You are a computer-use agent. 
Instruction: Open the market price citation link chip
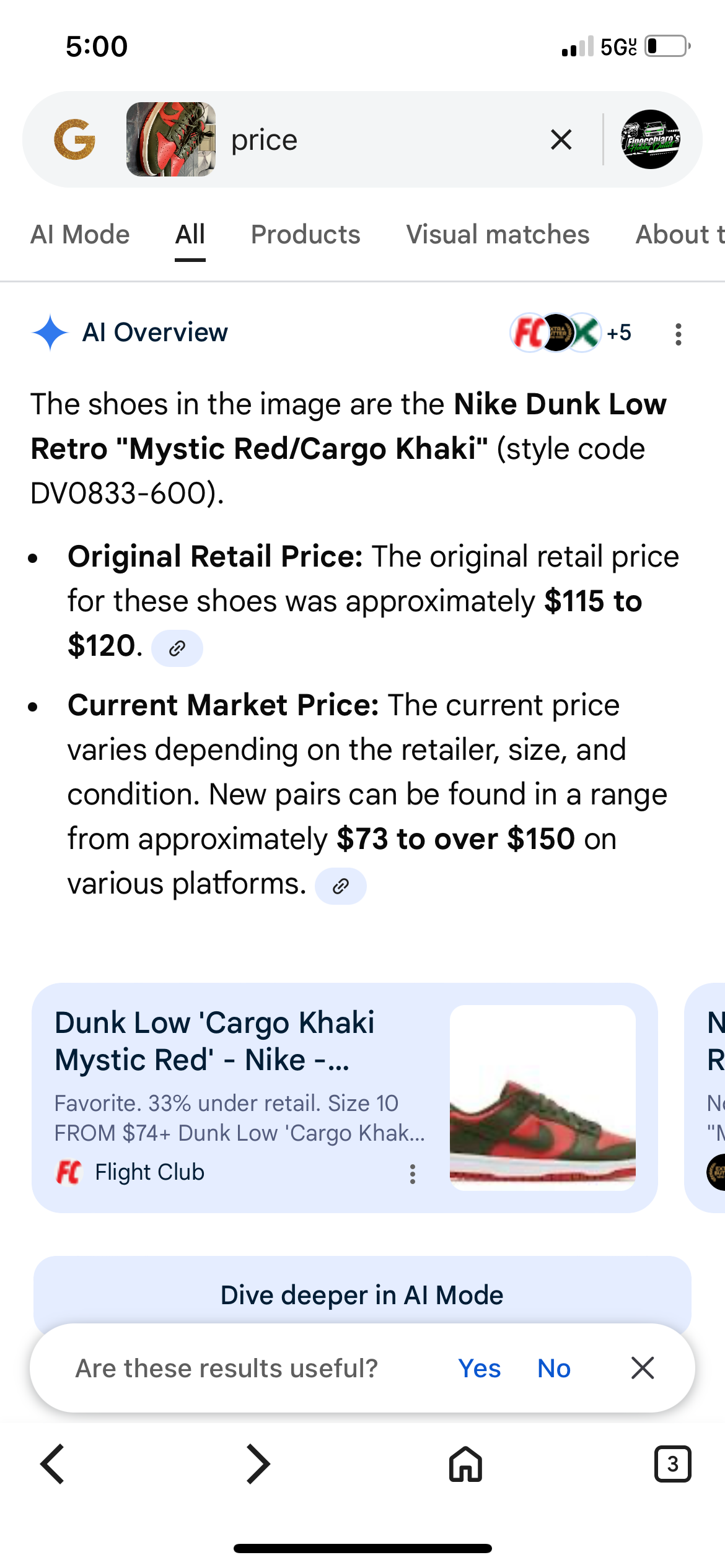tap(341, 886)
